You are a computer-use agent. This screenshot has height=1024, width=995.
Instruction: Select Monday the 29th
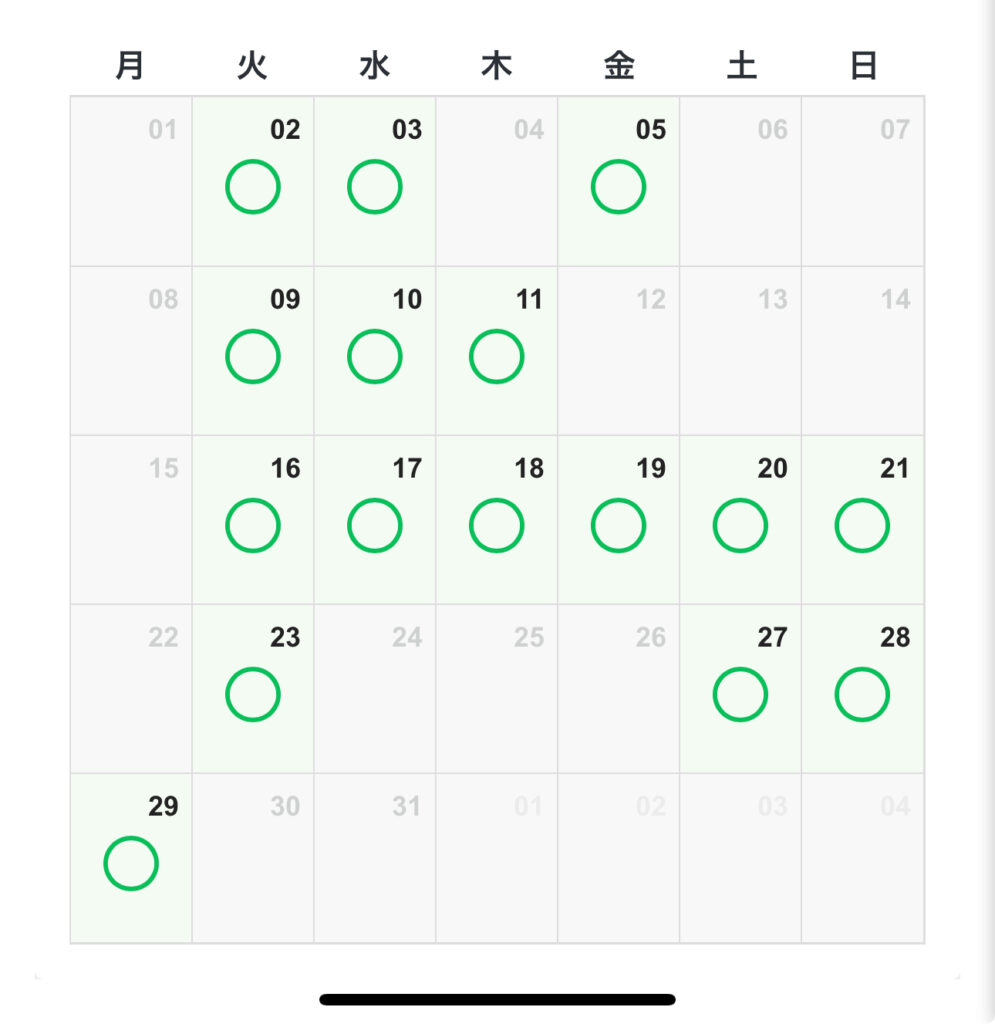coord(131,863)
